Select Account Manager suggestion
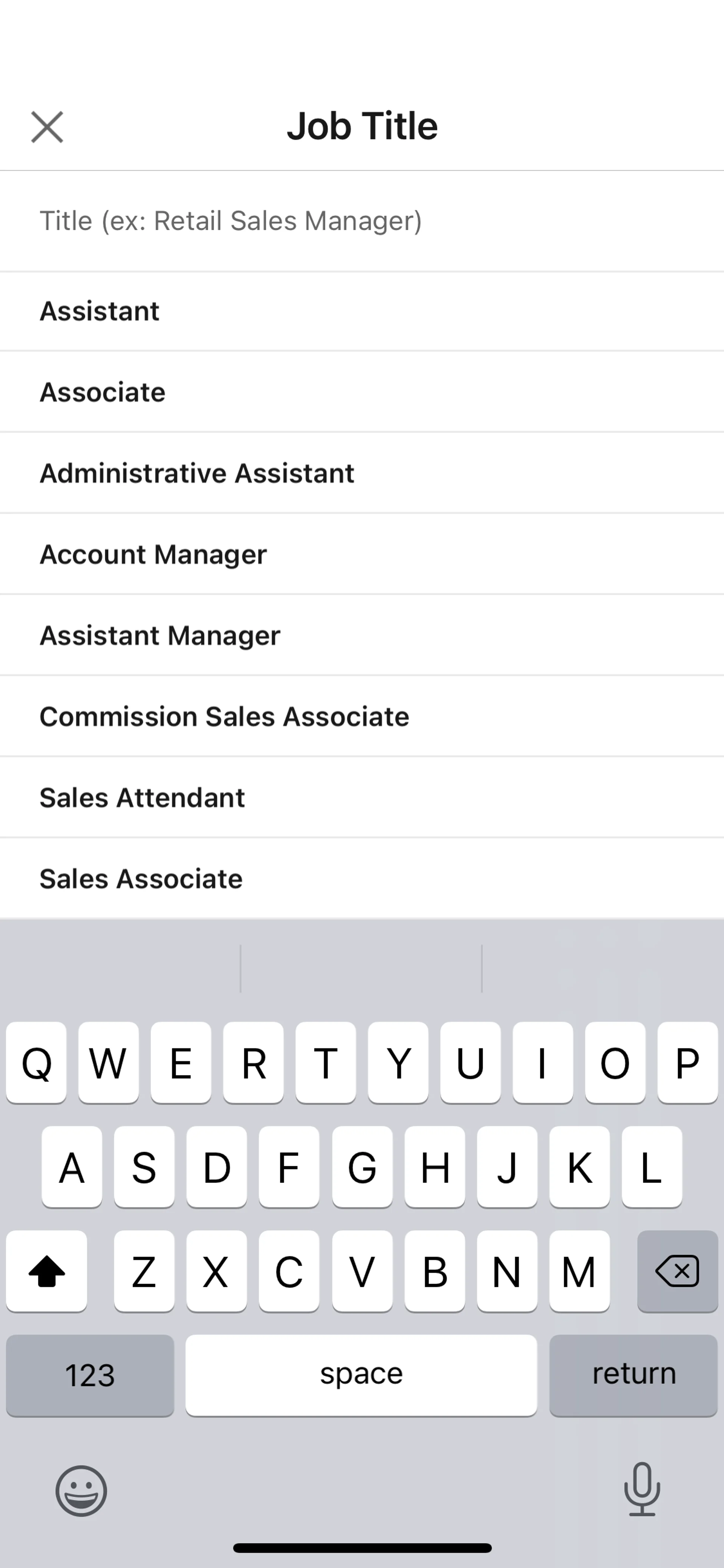Viewport: 724px width, 1568px height. click(x=361, y=554)
